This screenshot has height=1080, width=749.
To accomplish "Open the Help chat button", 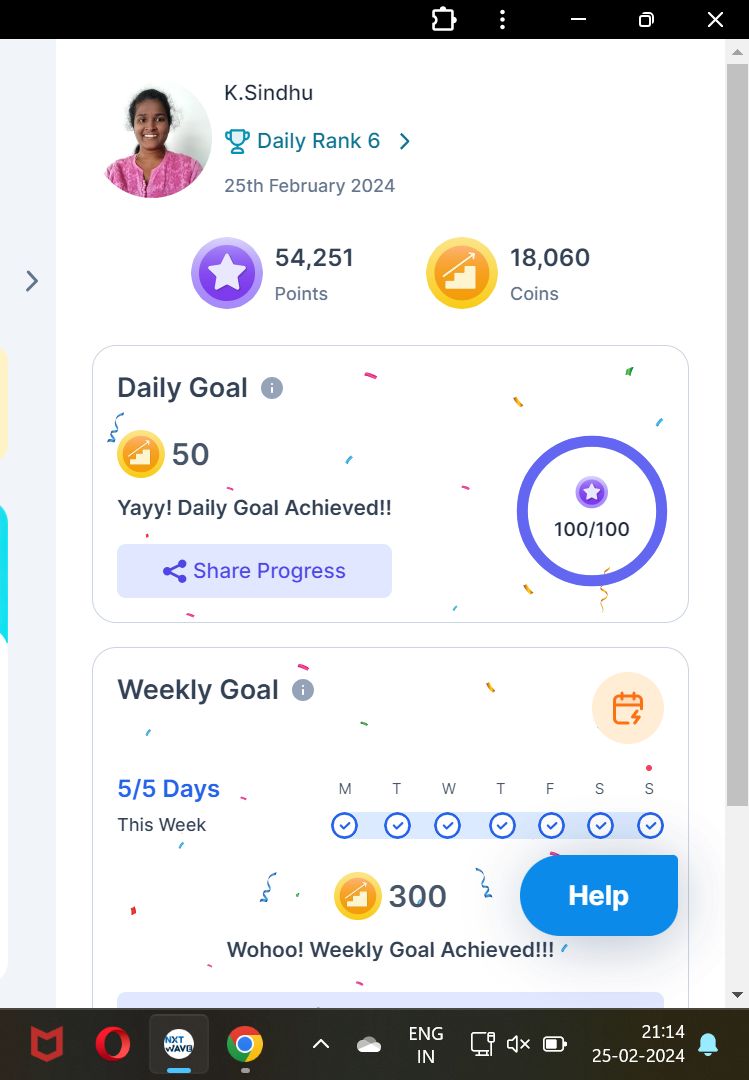I will pos(598,896).
